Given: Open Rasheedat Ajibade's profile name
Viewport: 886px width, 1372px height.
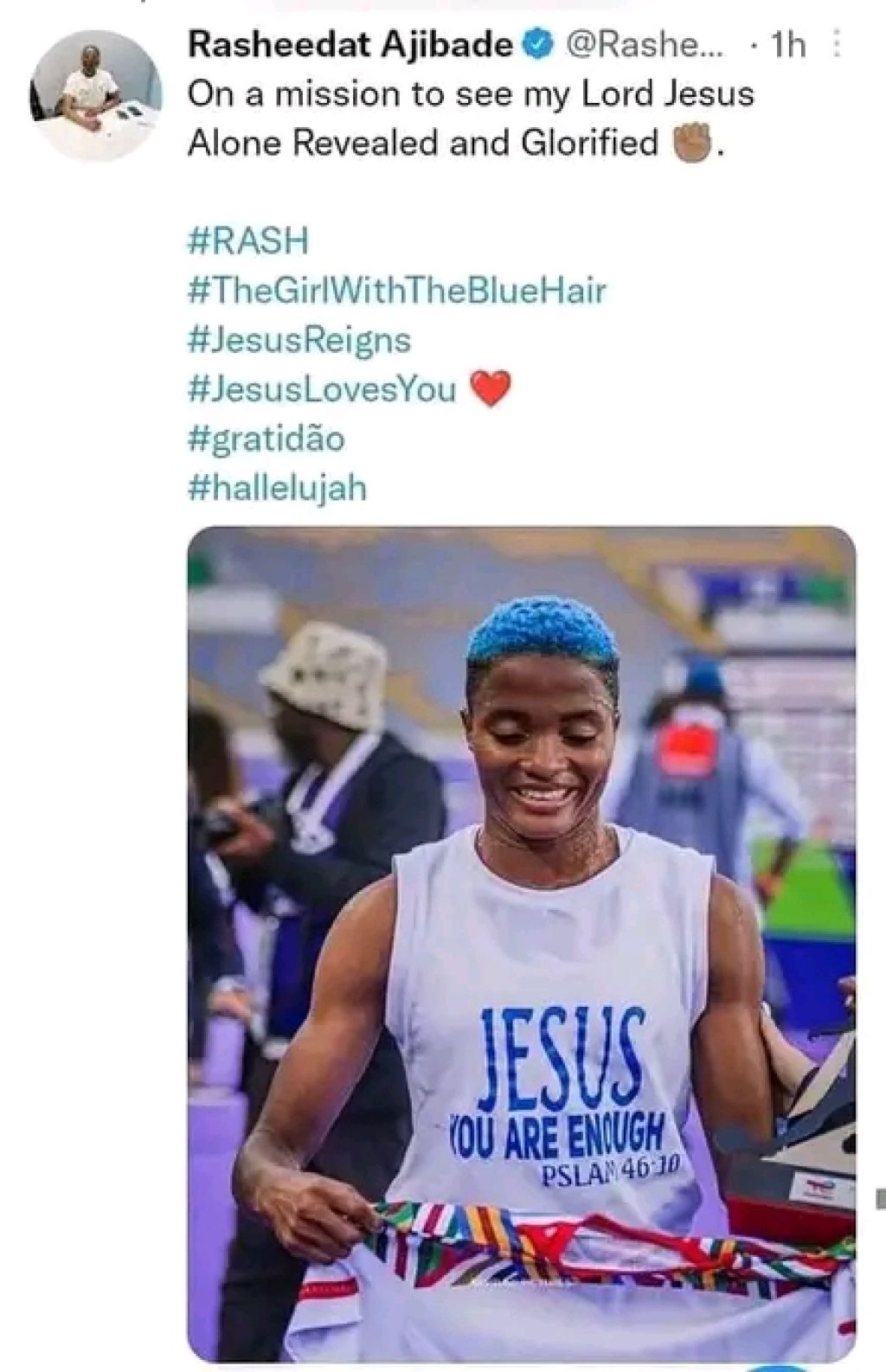Looking at the screenshot, I should pyautogui.click(x=350, y=45).
